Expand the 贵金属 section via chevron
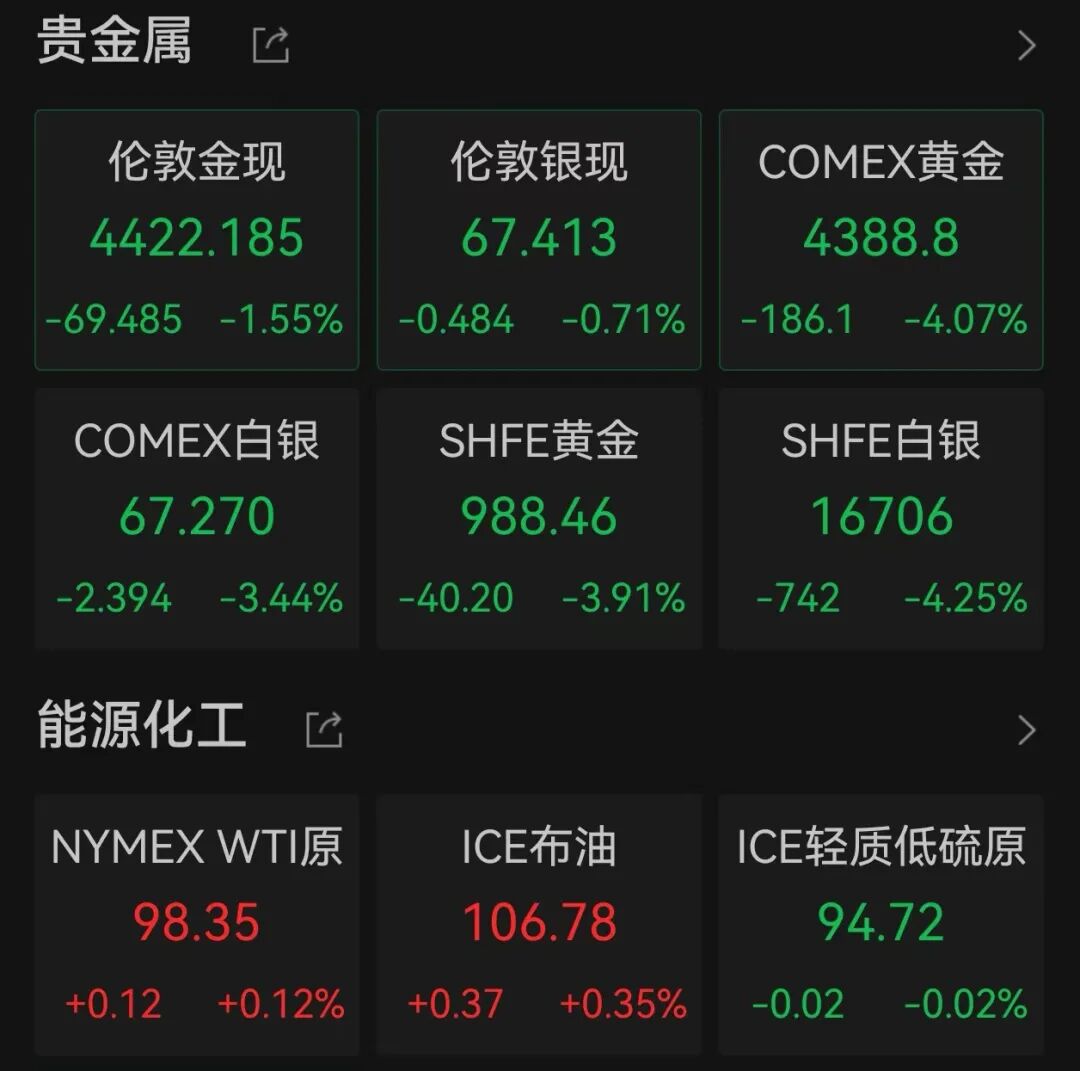Image resolution: width=1080 pixels, height=1071 pixels. pos(1026,46)
